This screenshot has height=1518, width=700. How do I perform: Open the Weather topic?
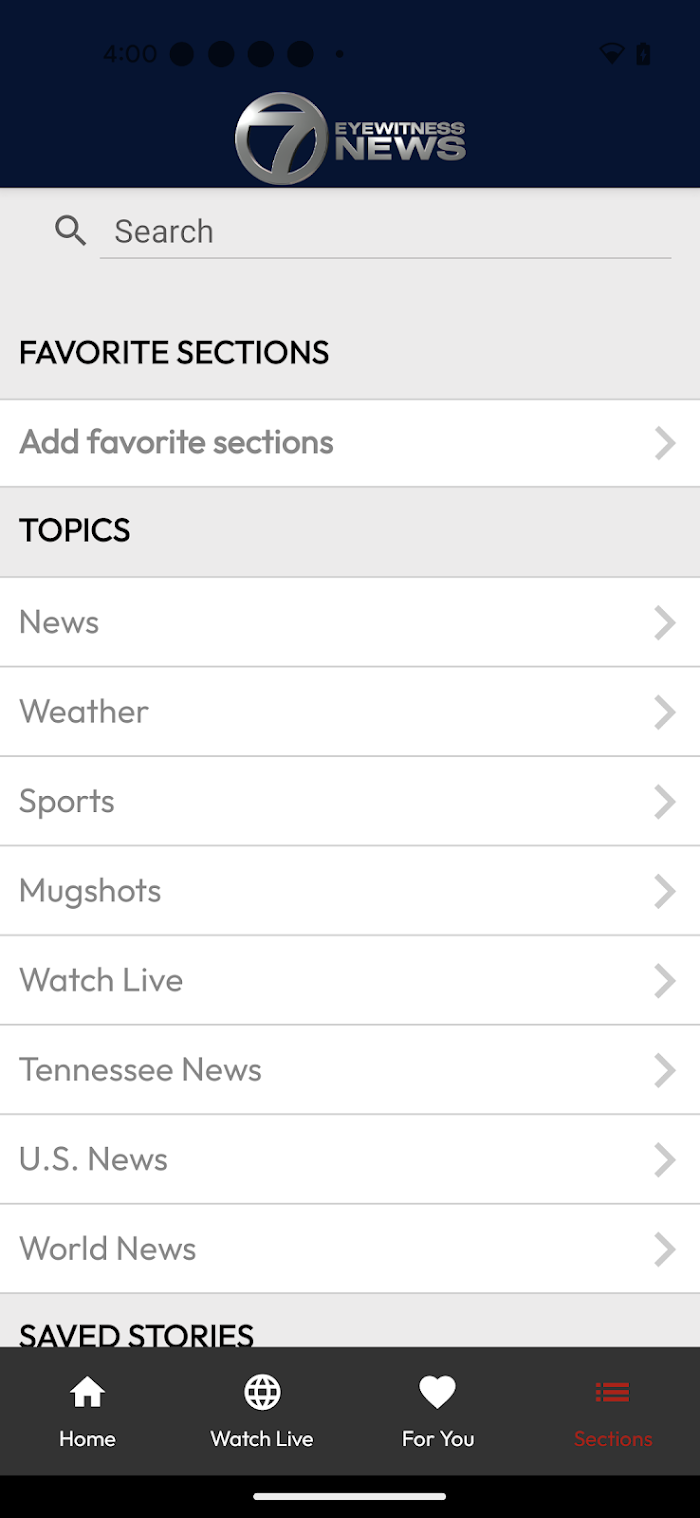pyautogui.click(x=350, y=712)
